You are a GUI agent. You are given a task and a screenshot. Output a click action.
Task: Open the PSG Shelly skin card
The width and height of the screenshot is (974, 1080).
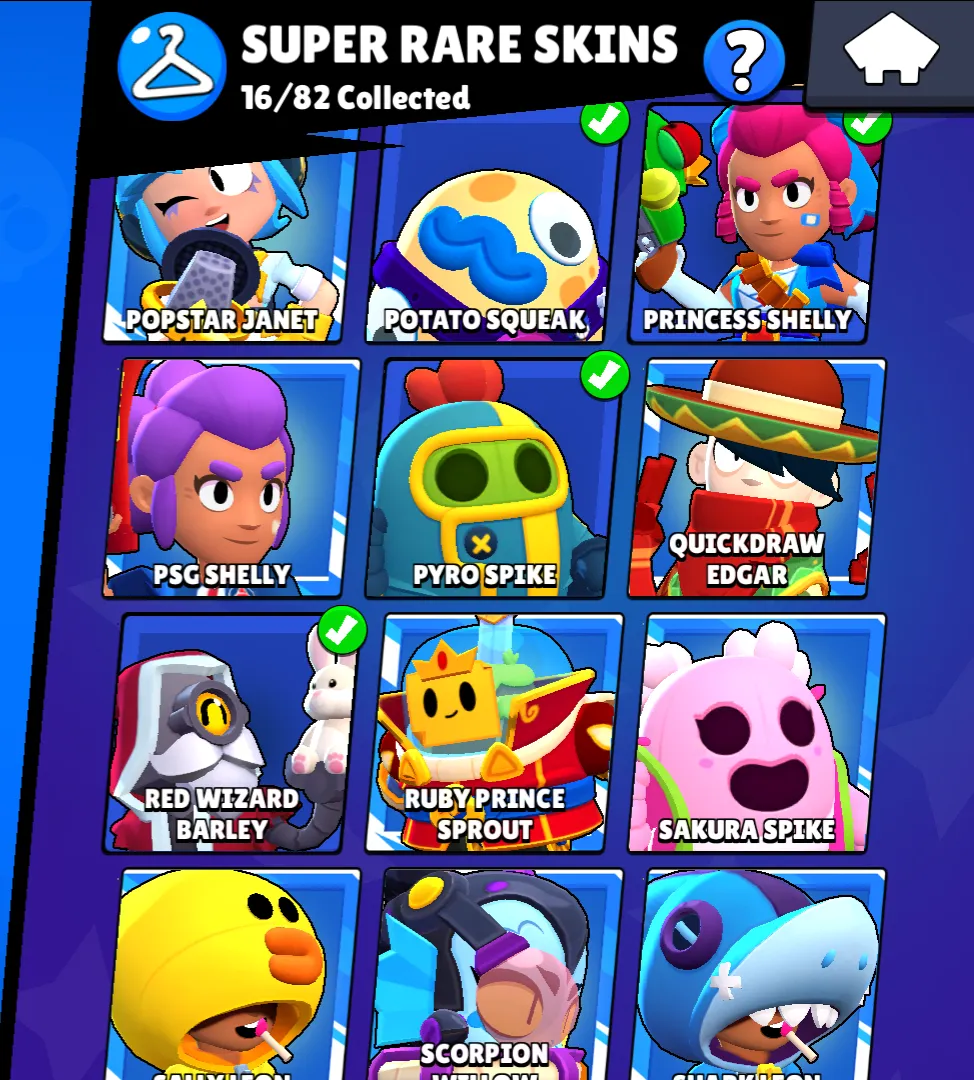[229, 480]
